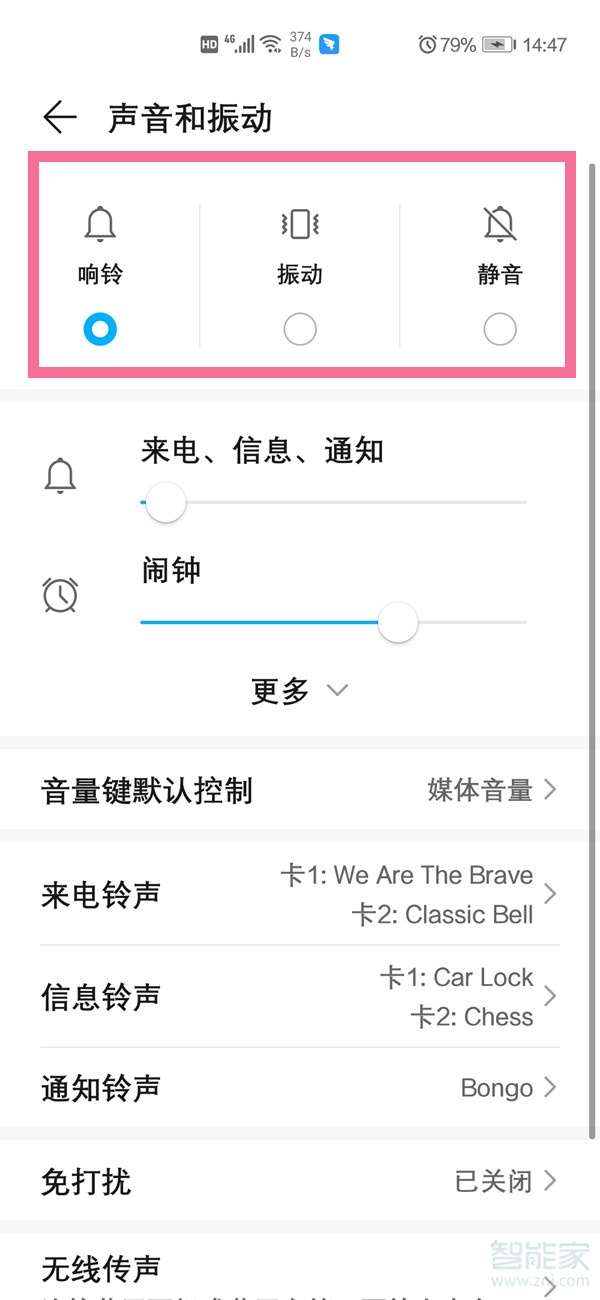Select the 响铃 ring mode
The width and height of the screenshot is (600, 1300).
pyautogui.click(x=100, y=328)
